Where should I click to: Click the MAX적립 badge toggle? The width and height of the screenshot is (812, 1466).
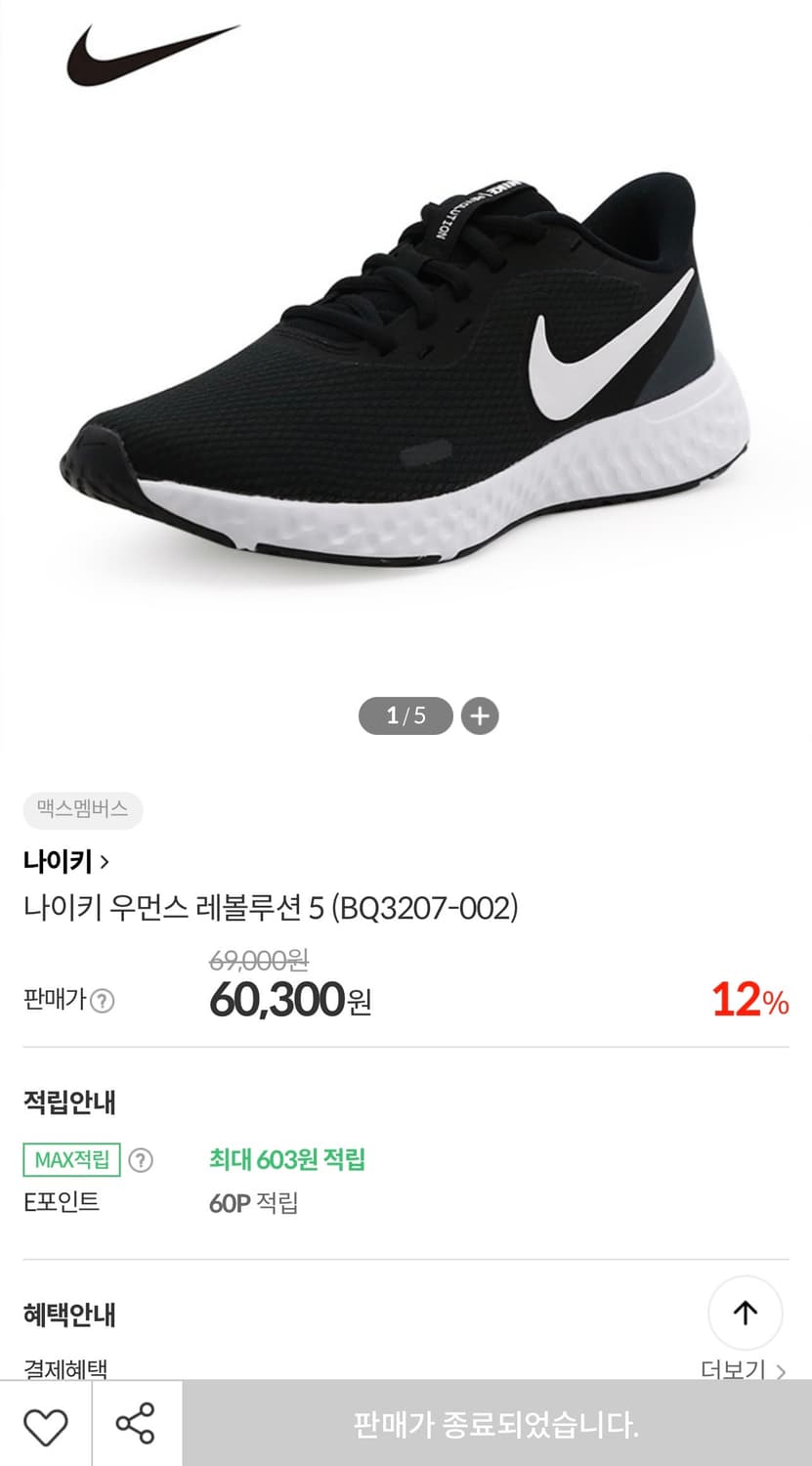[x=70, y=1159]
